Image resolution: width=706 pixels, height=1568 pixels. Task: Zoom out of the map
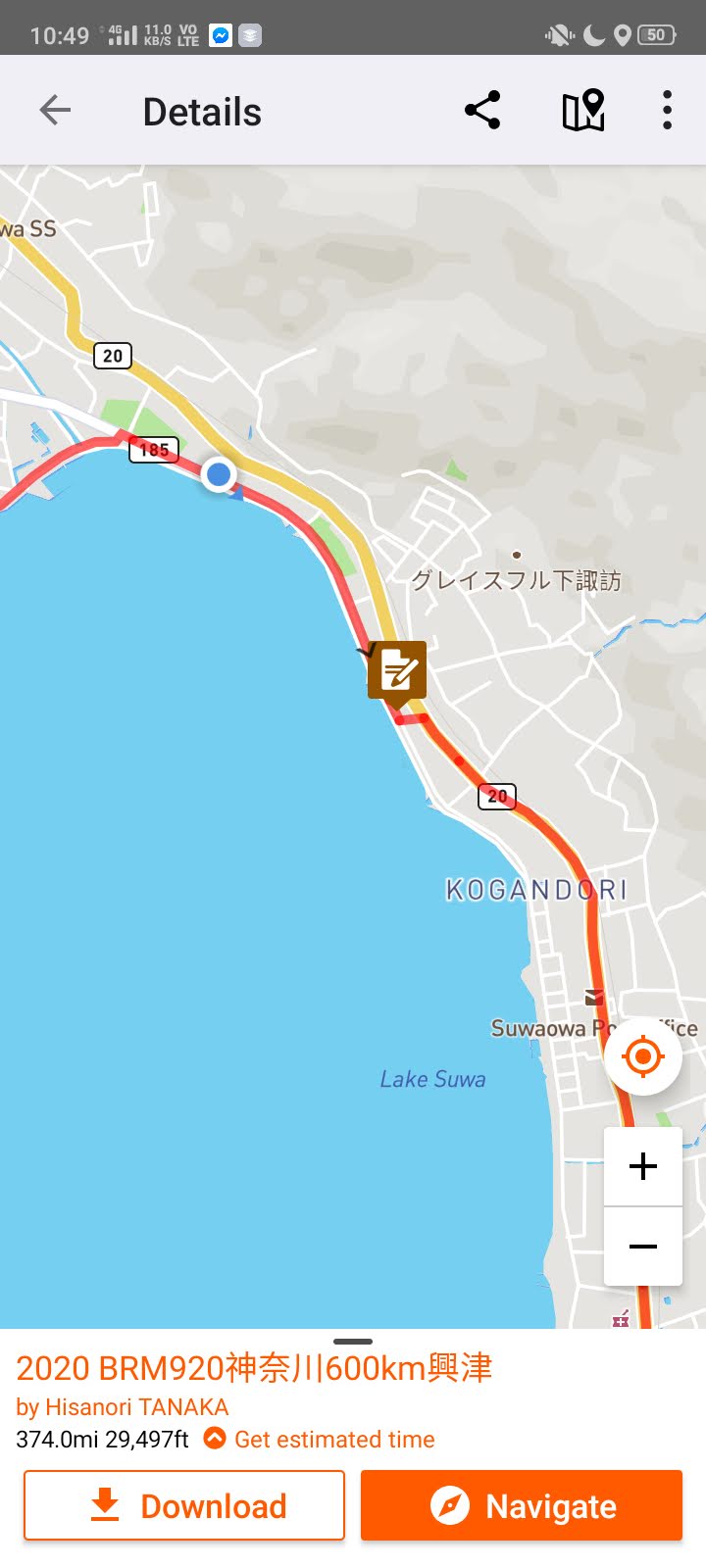point(643,1247)
